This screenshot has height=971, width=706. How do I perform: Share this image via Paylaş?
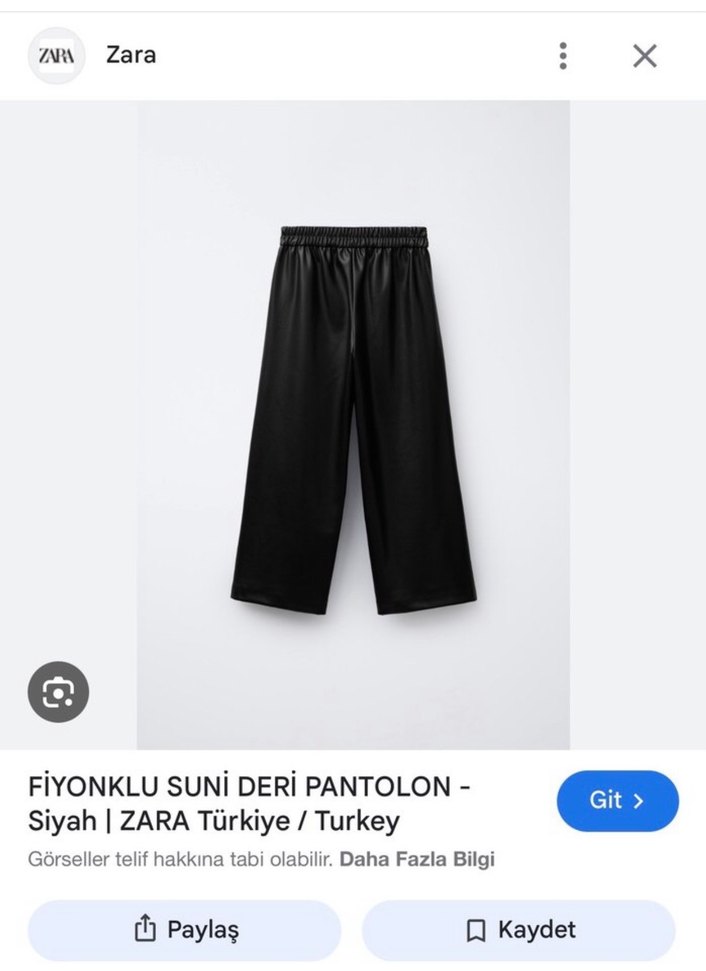185,930
